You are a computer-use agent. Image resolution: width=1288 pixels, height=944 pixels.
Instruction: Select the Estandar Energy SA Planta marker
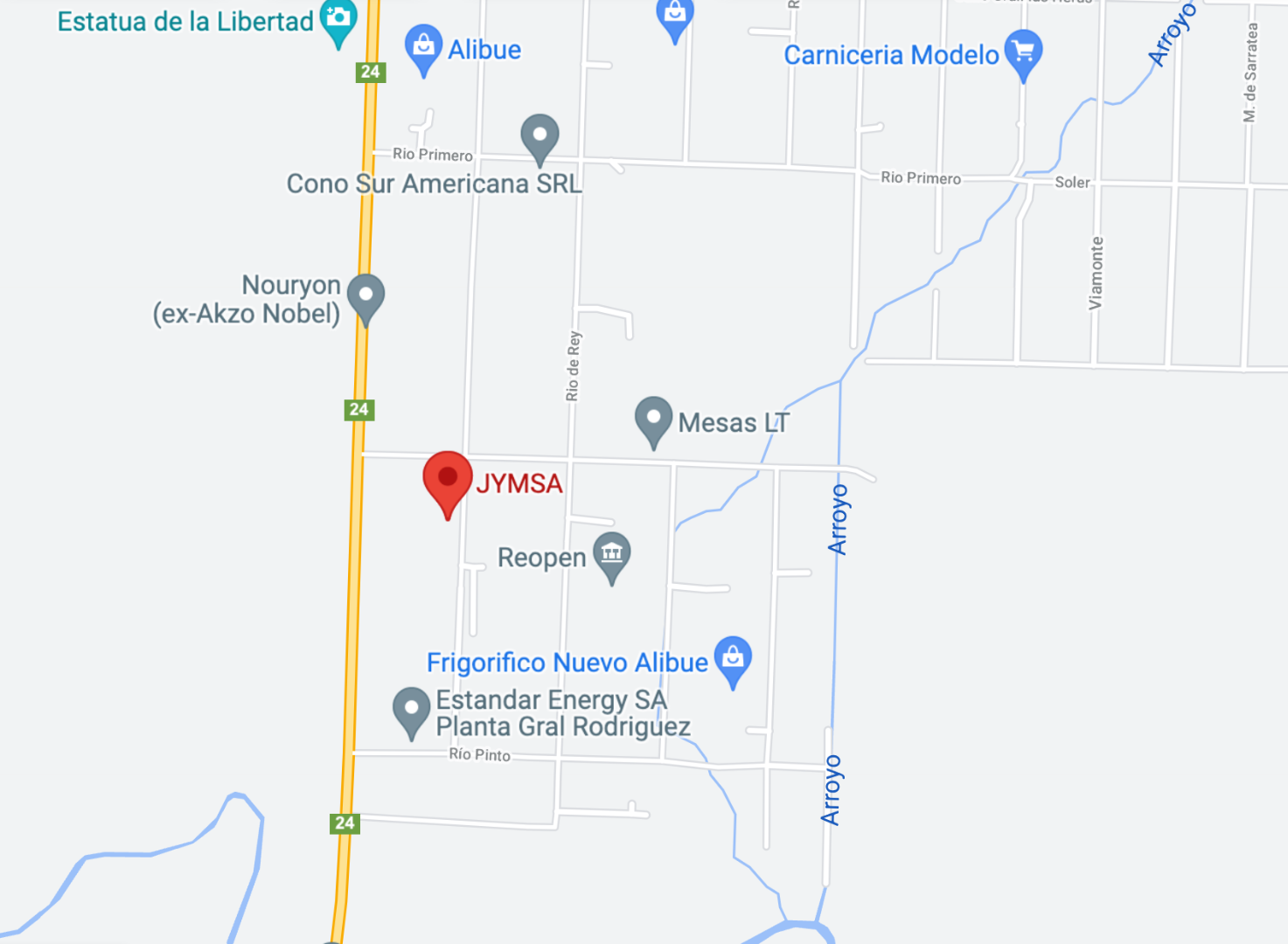(x=411, y=708)
